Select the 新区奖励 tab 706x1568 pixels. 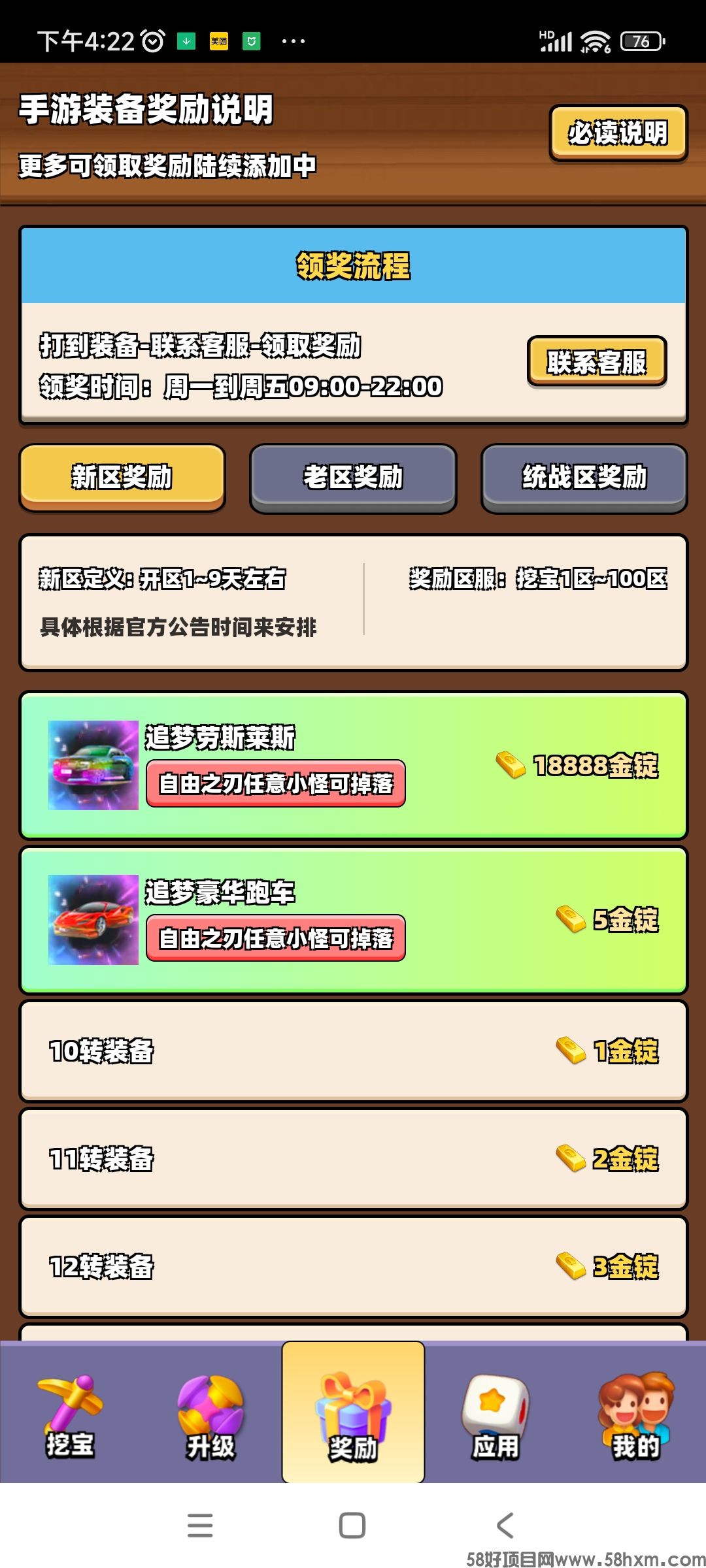click(122, 477)
